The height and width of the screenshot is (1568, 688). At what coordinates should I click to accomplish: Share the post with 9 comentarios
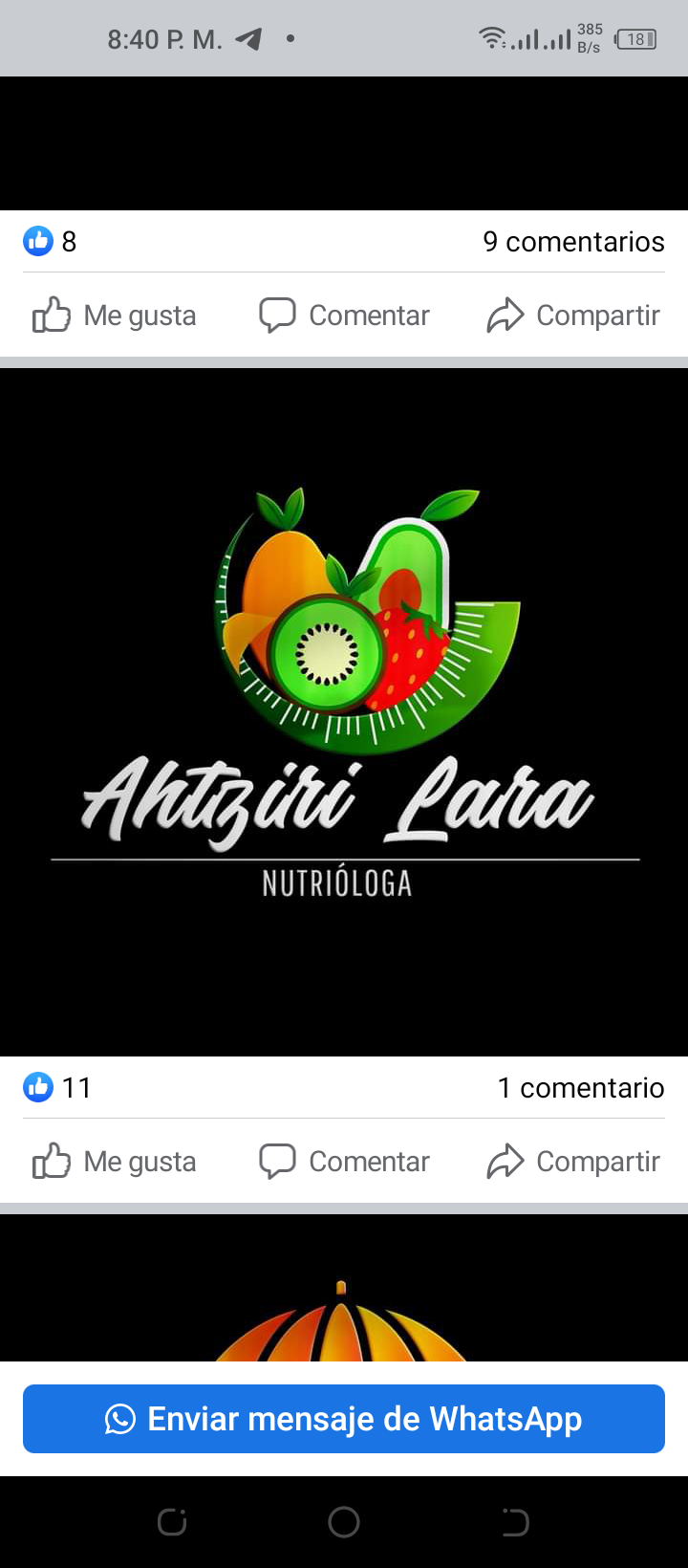(x=573, y=316)
